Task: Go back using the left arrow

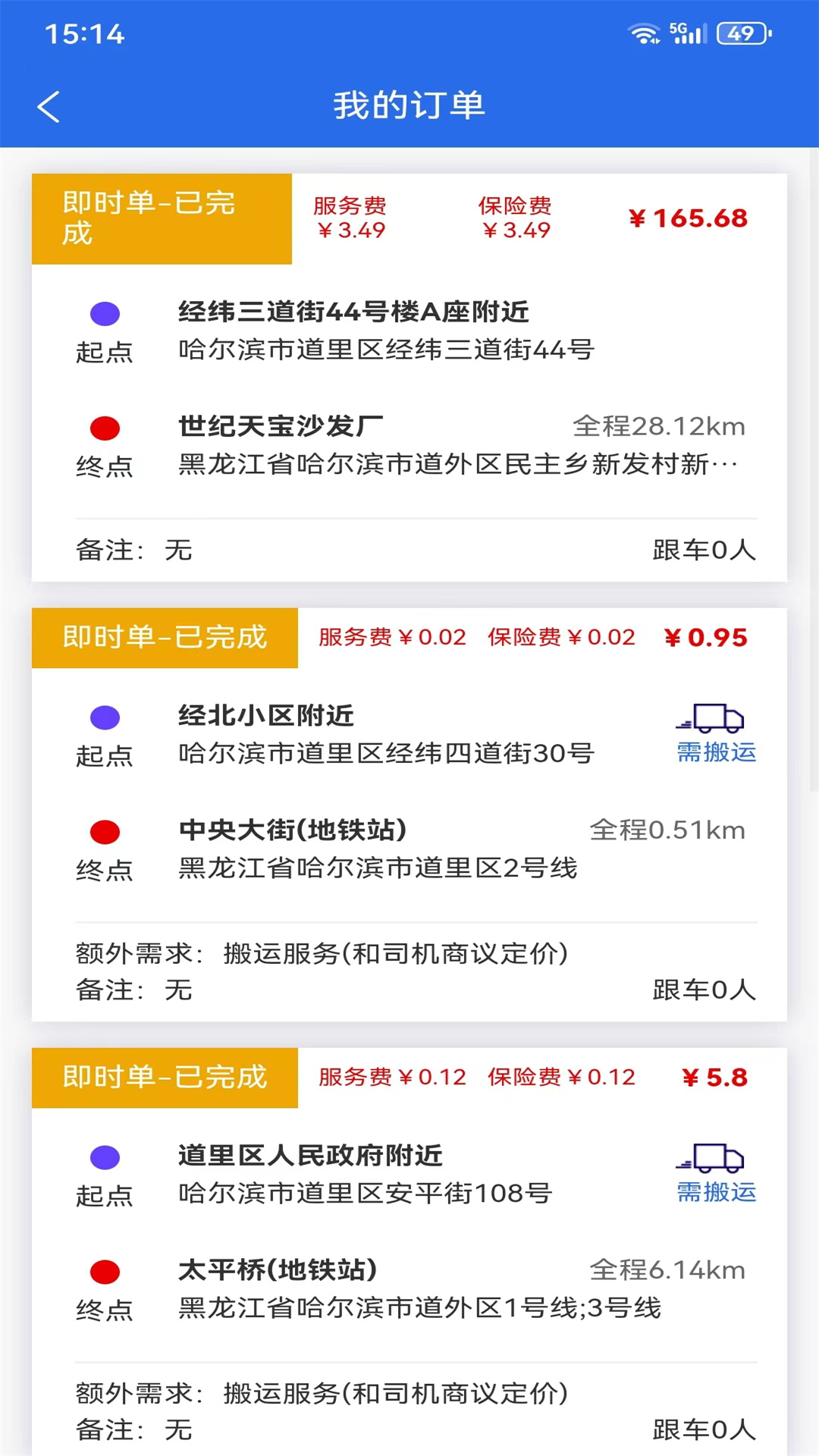Action: tap(49, 106)
